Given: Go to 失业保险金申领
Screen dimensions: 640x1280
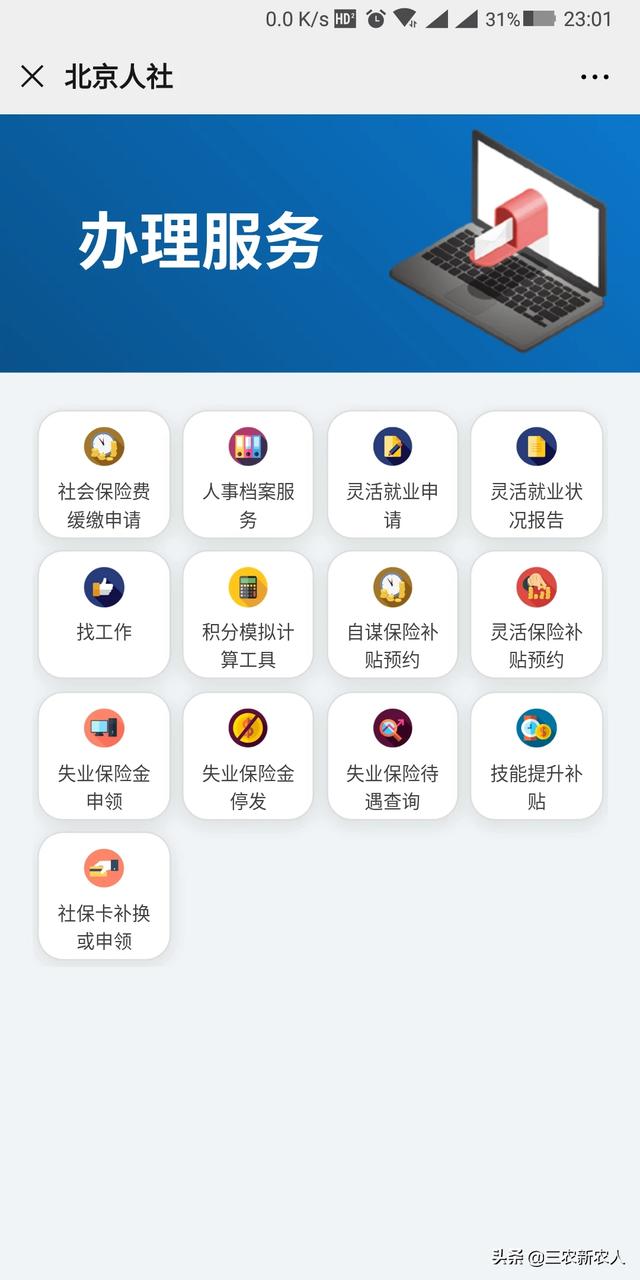Looking at the screenshot, I should [x=104, y=756].
